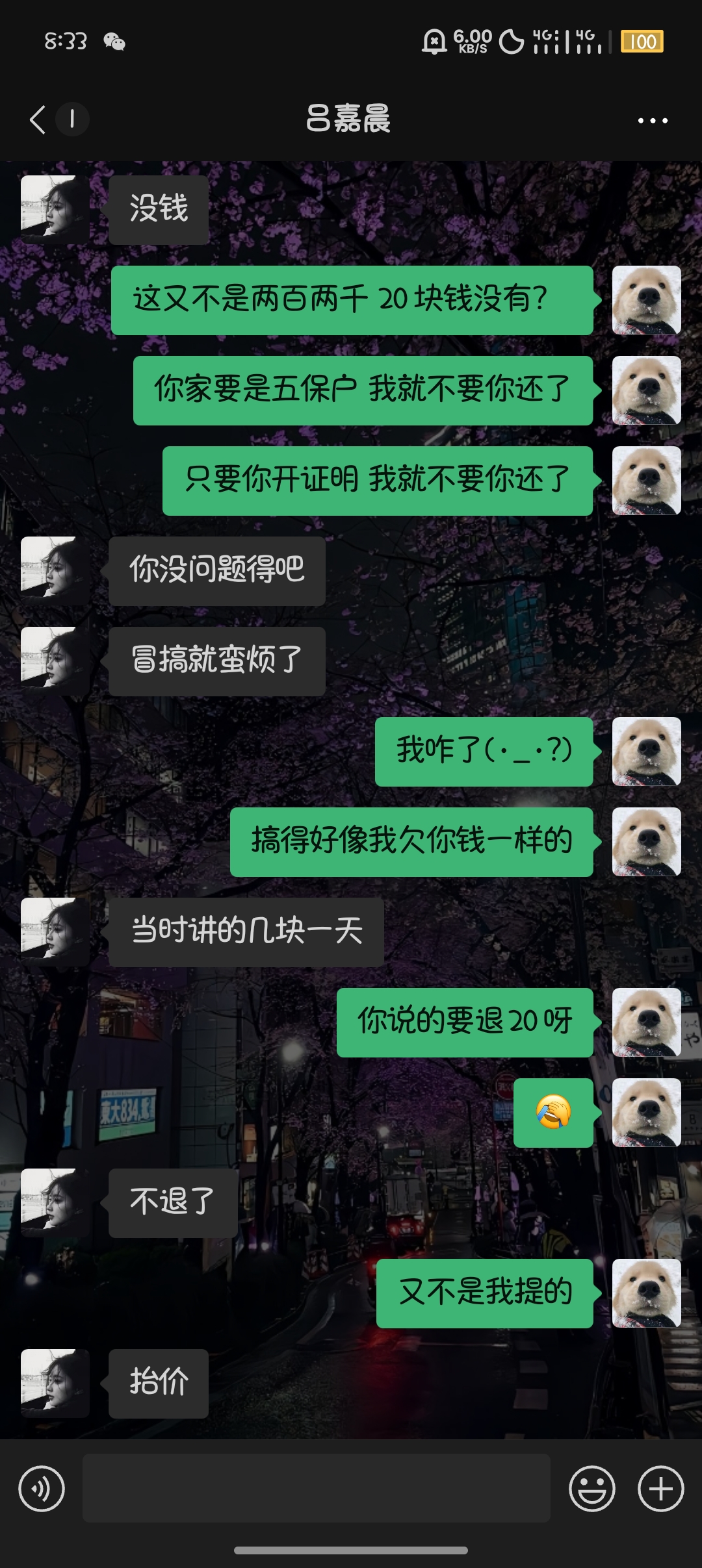Screen dimensions: 702x1568
Task: Go back to the chat list
Action: tap(38, 120)
